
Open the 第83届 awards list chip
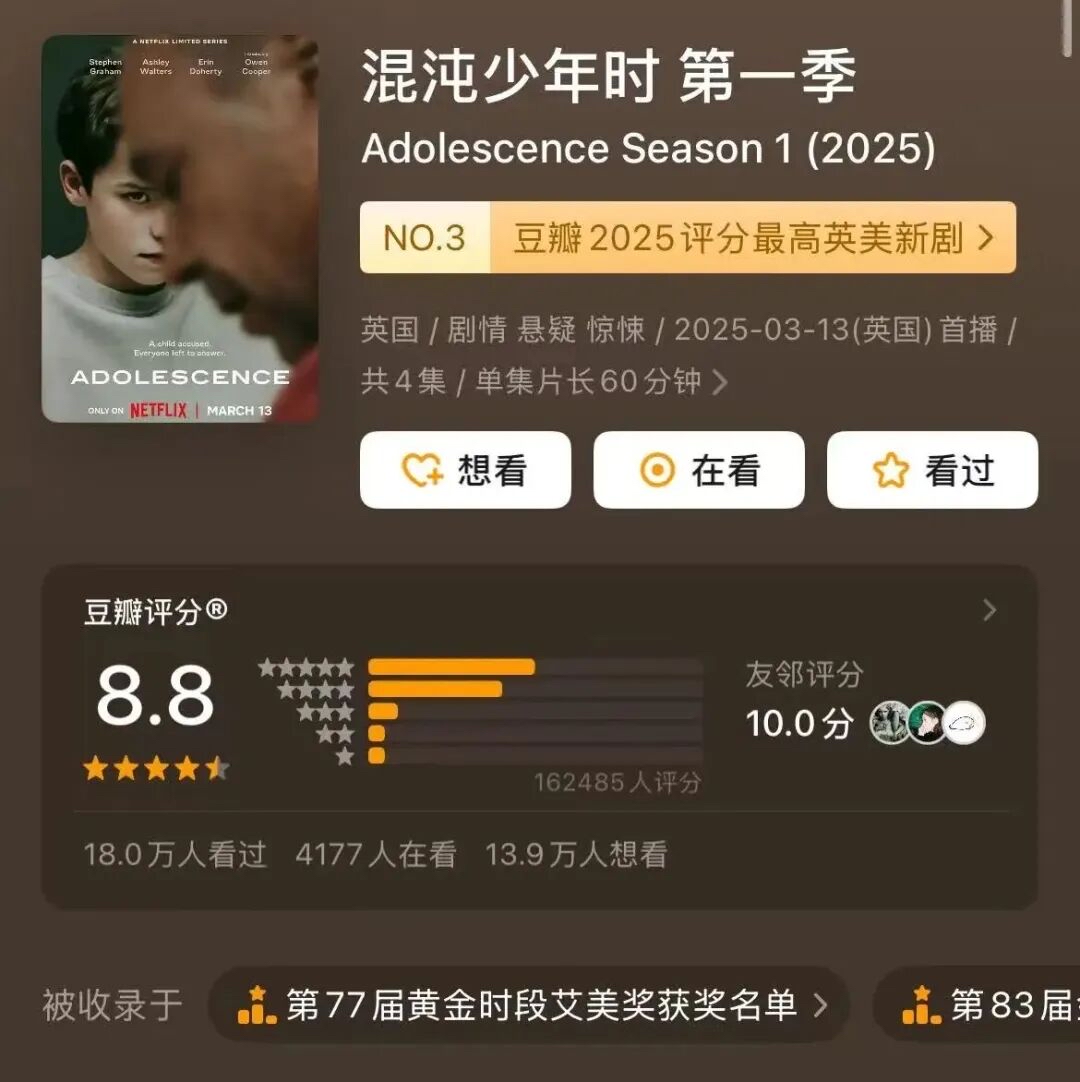(985, 1005)
